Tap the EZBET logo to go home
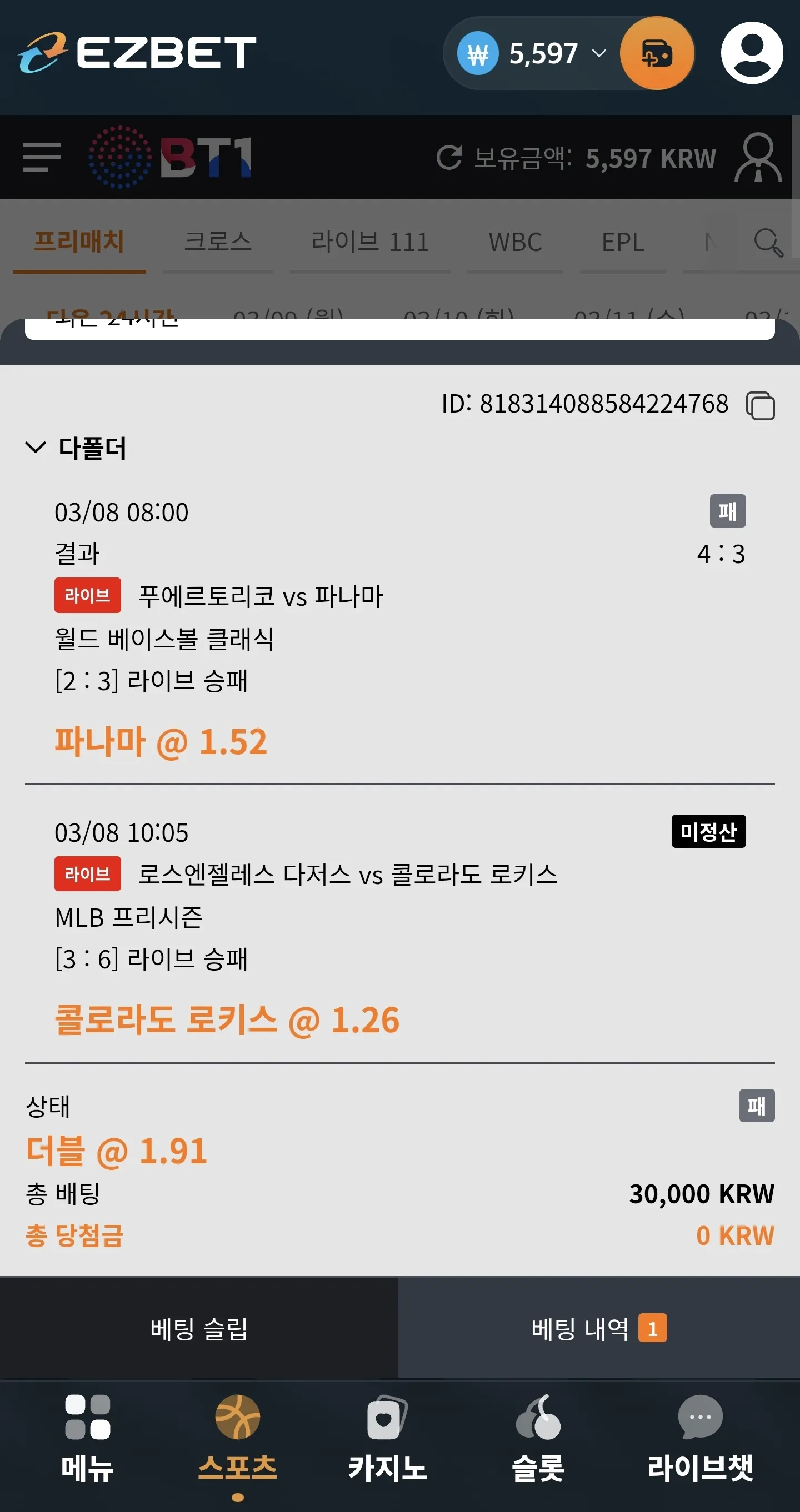 (137, 52)
